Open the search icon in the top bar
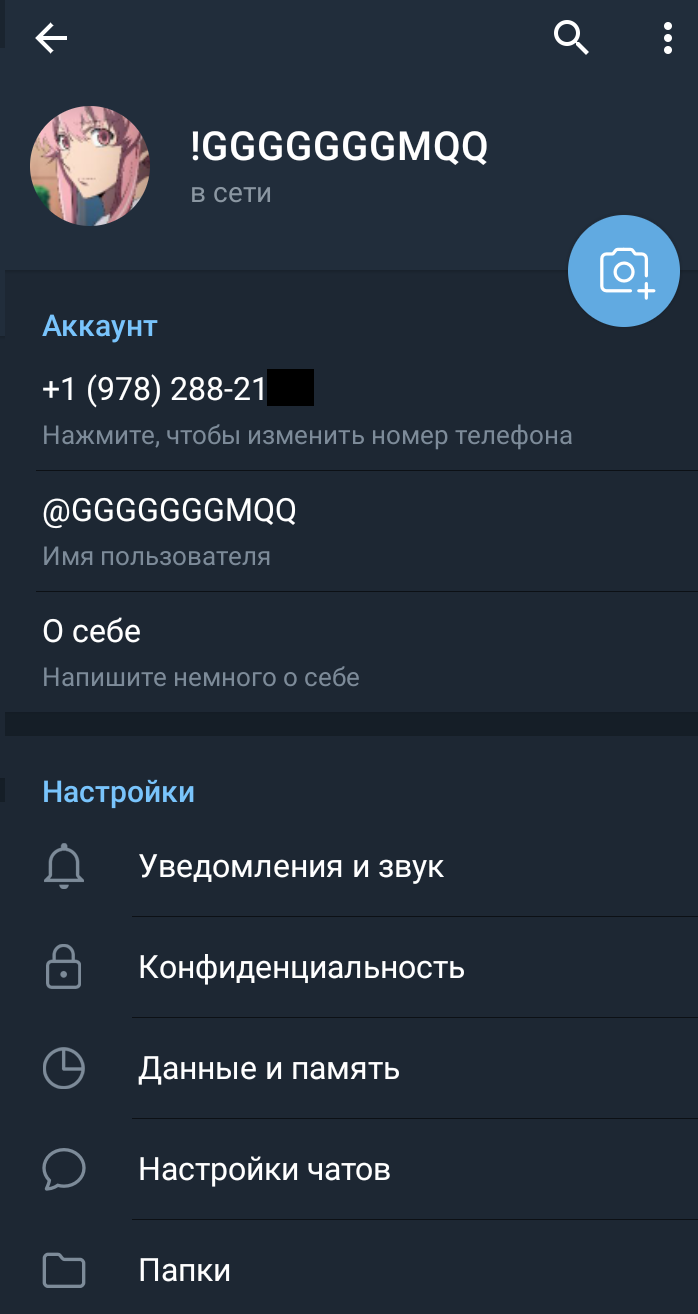Viewport: 698px width, 1314px height. (571, 38)
